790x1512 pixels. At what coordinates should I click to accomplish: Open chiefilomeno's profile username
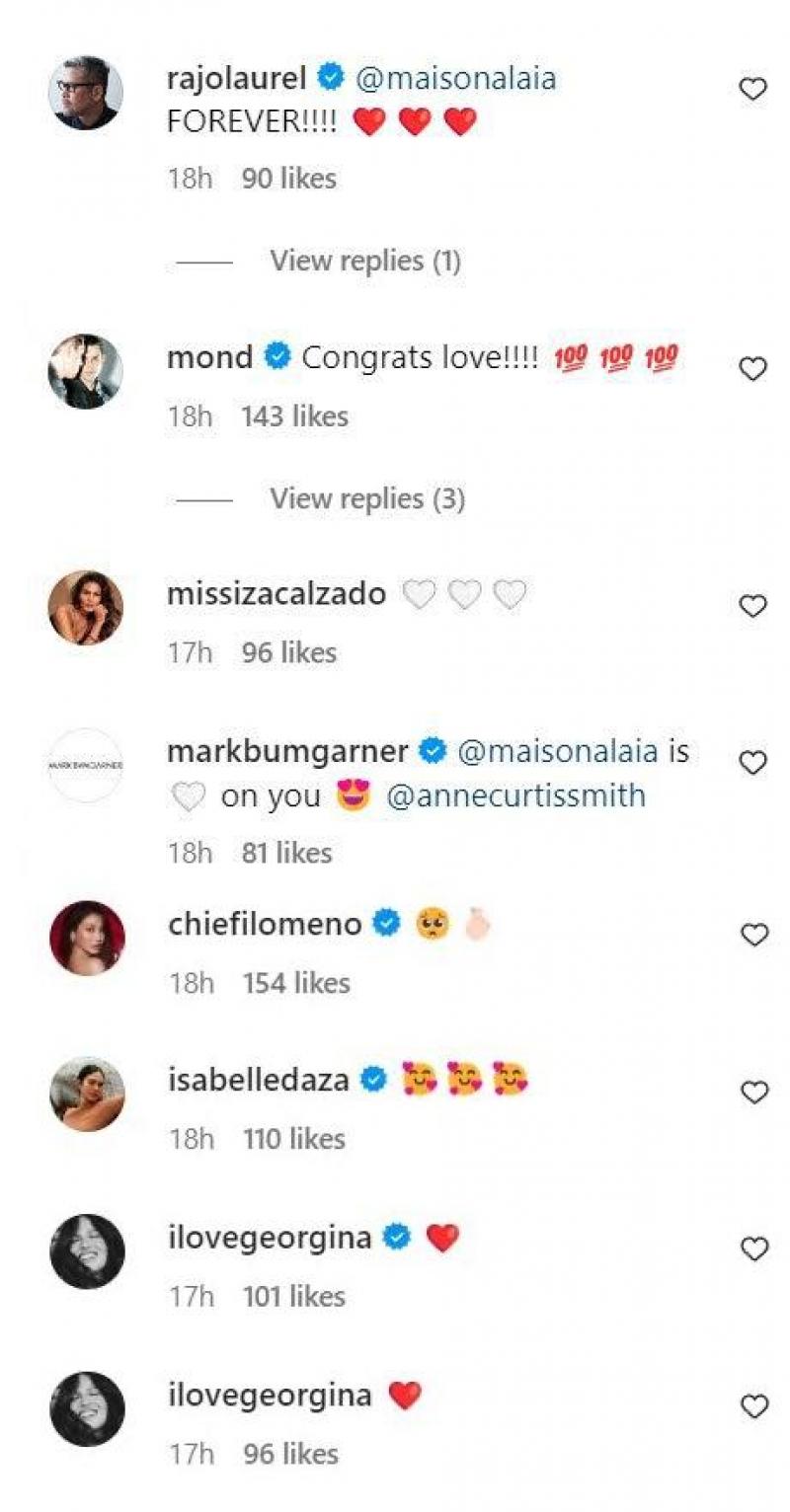pos(265,924)
